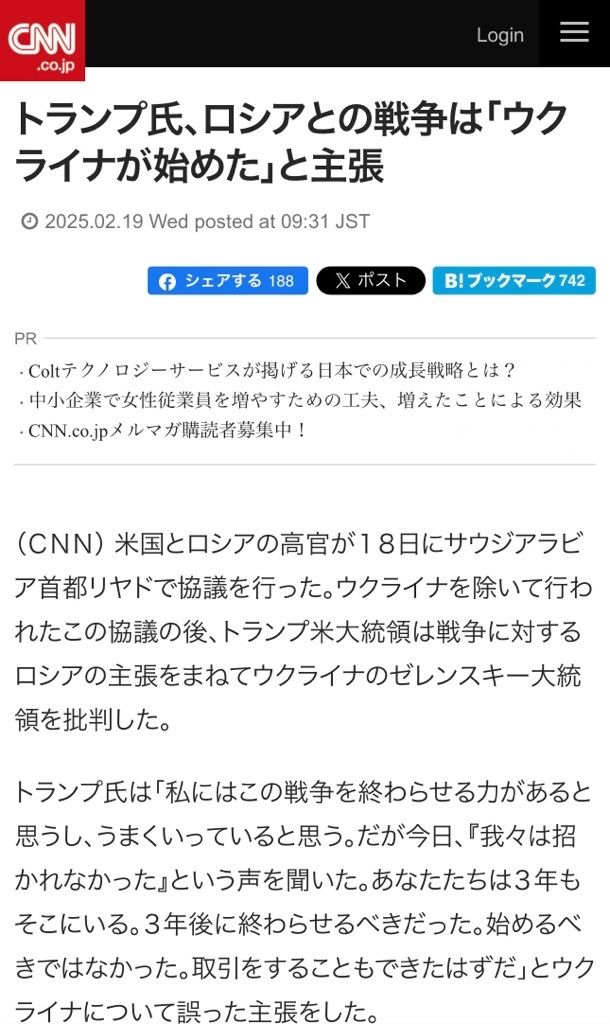Post this article to X
The height and width of the screenshot is (1024, 610).
(370, 281)
